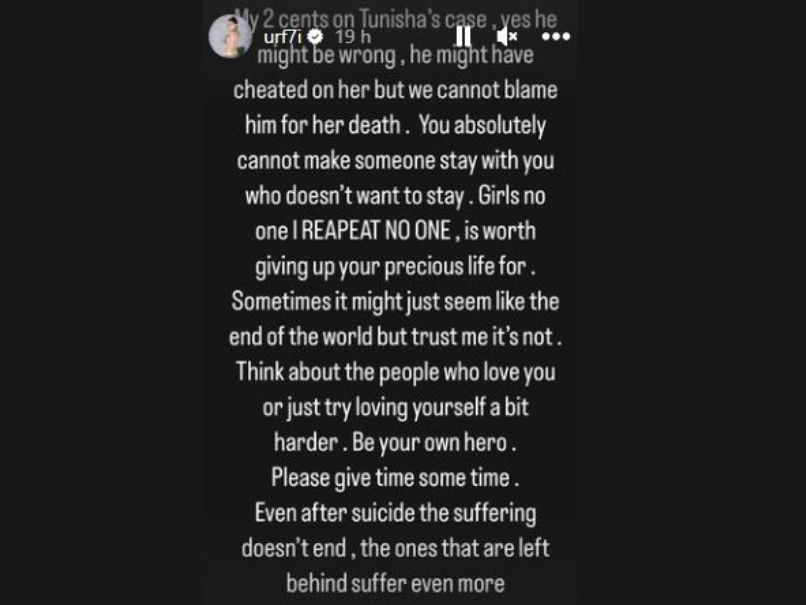Pause the story playback
This screenshot has width=806, height=605.
tap(463, 36)
